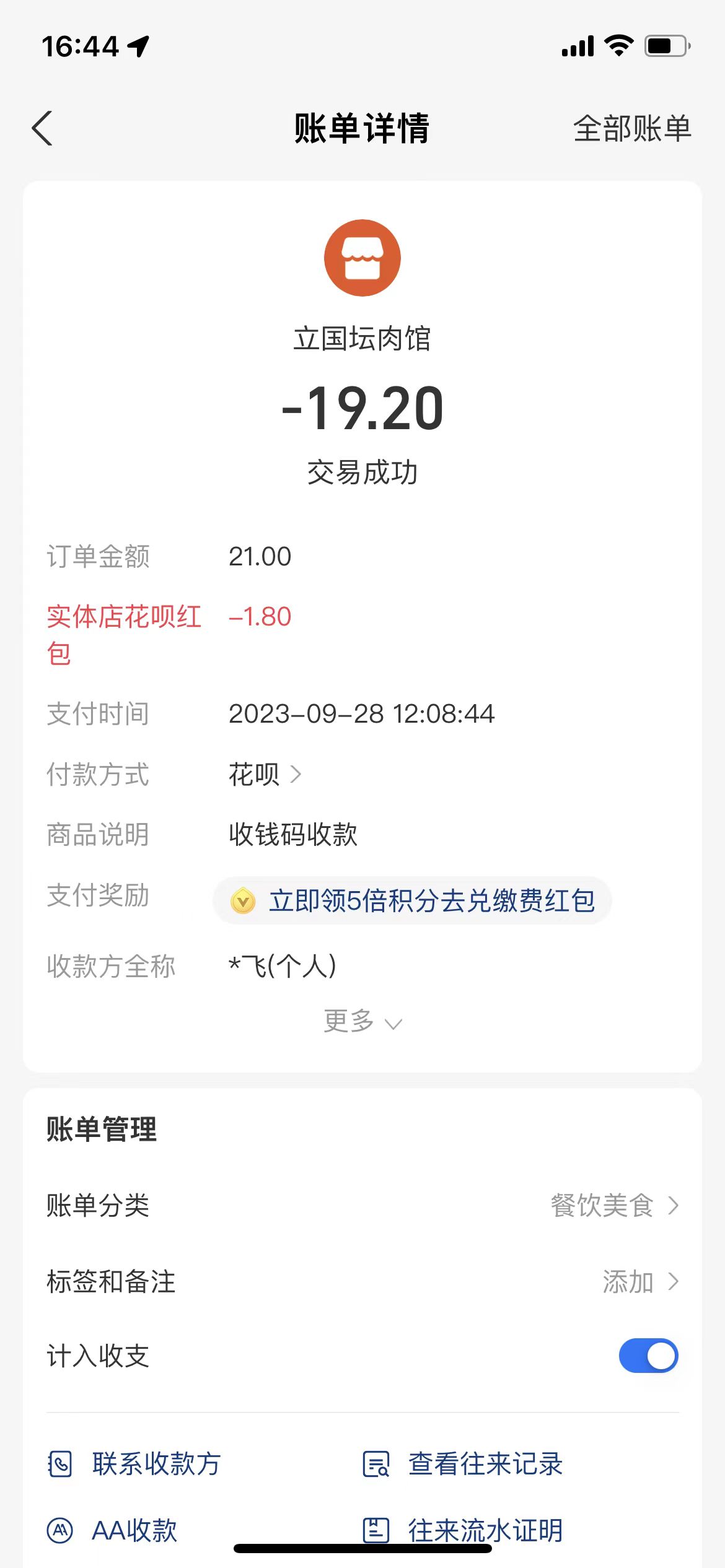Start an AA收款 split request
Screen dimensions: 725x1568
coord(113,1530)
